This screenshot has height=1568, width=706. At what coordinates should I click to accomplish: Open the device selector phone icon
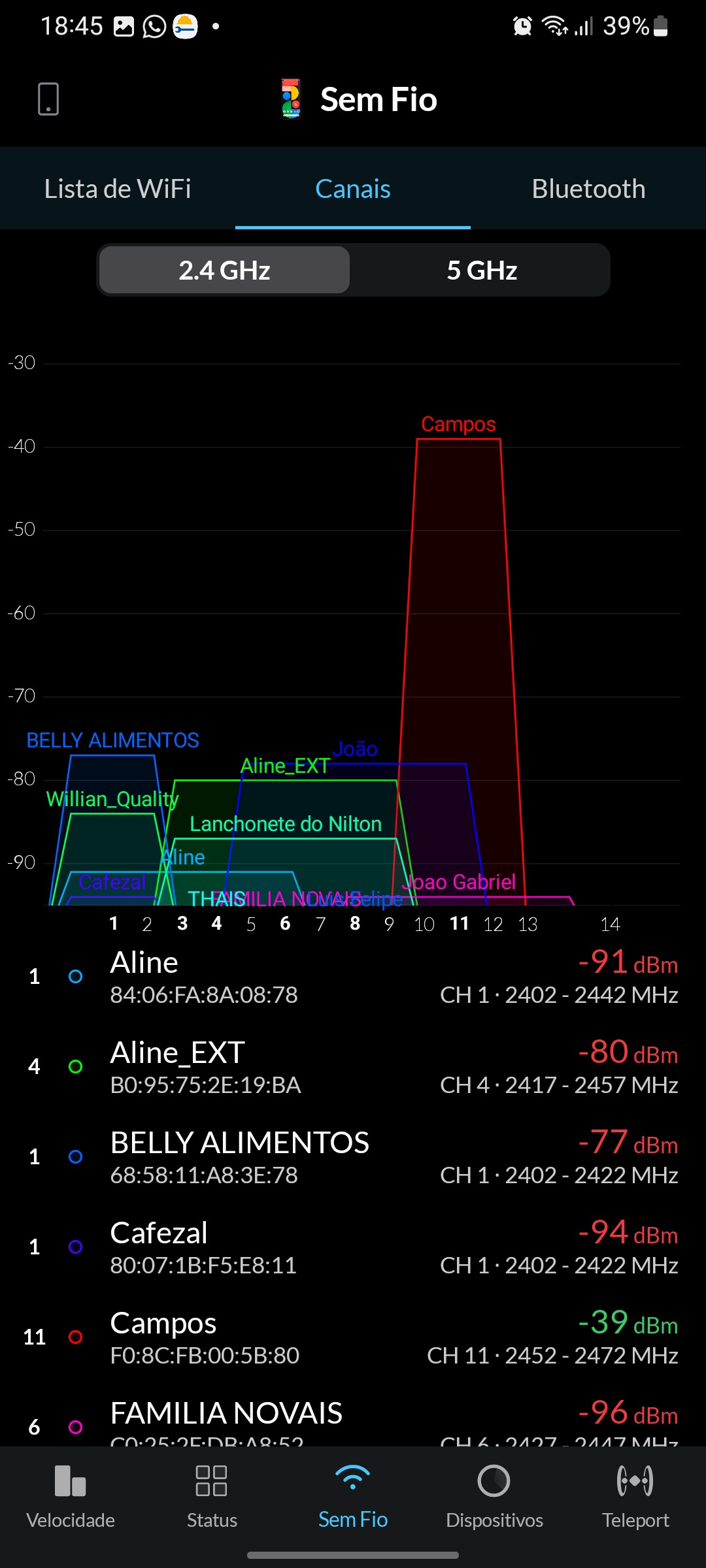(48, 99)
